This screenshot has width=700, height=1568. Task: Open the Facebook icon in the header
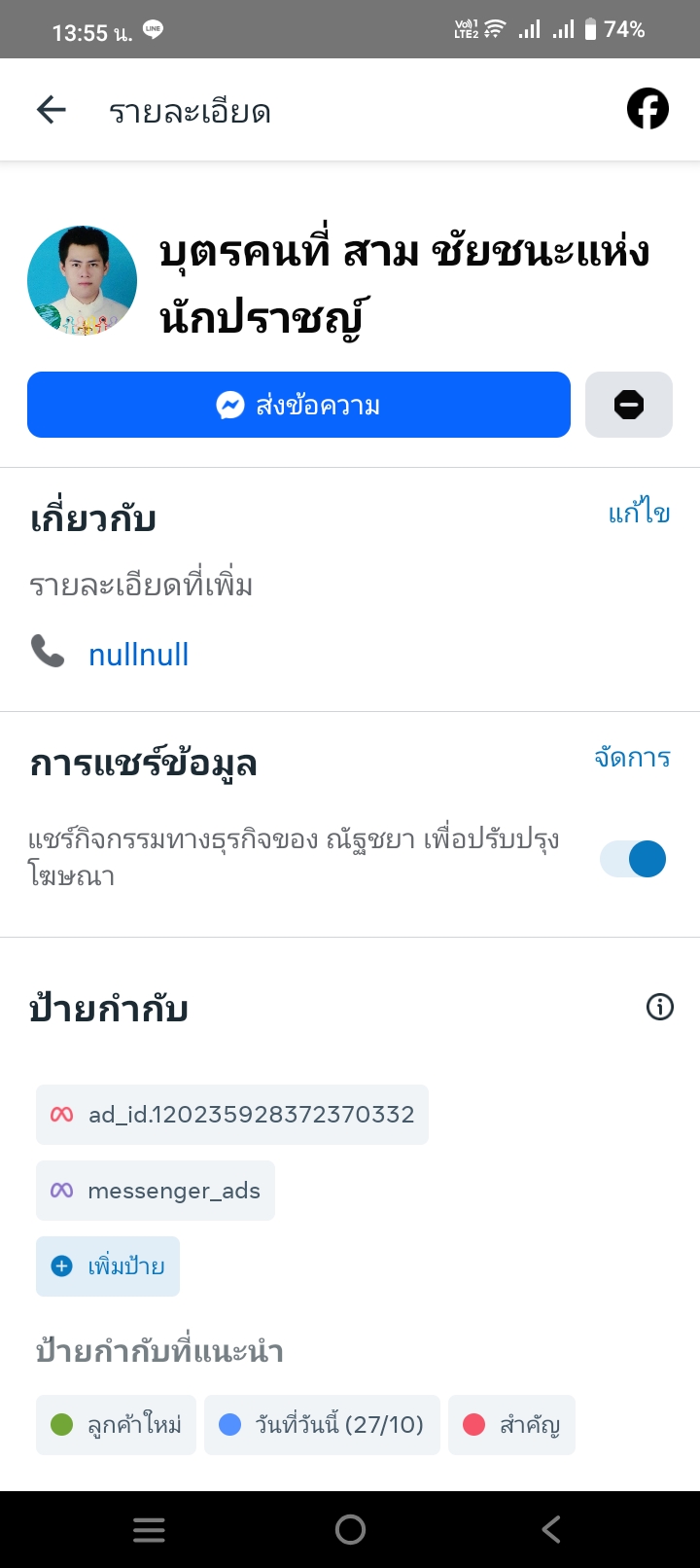click(647, 109)
